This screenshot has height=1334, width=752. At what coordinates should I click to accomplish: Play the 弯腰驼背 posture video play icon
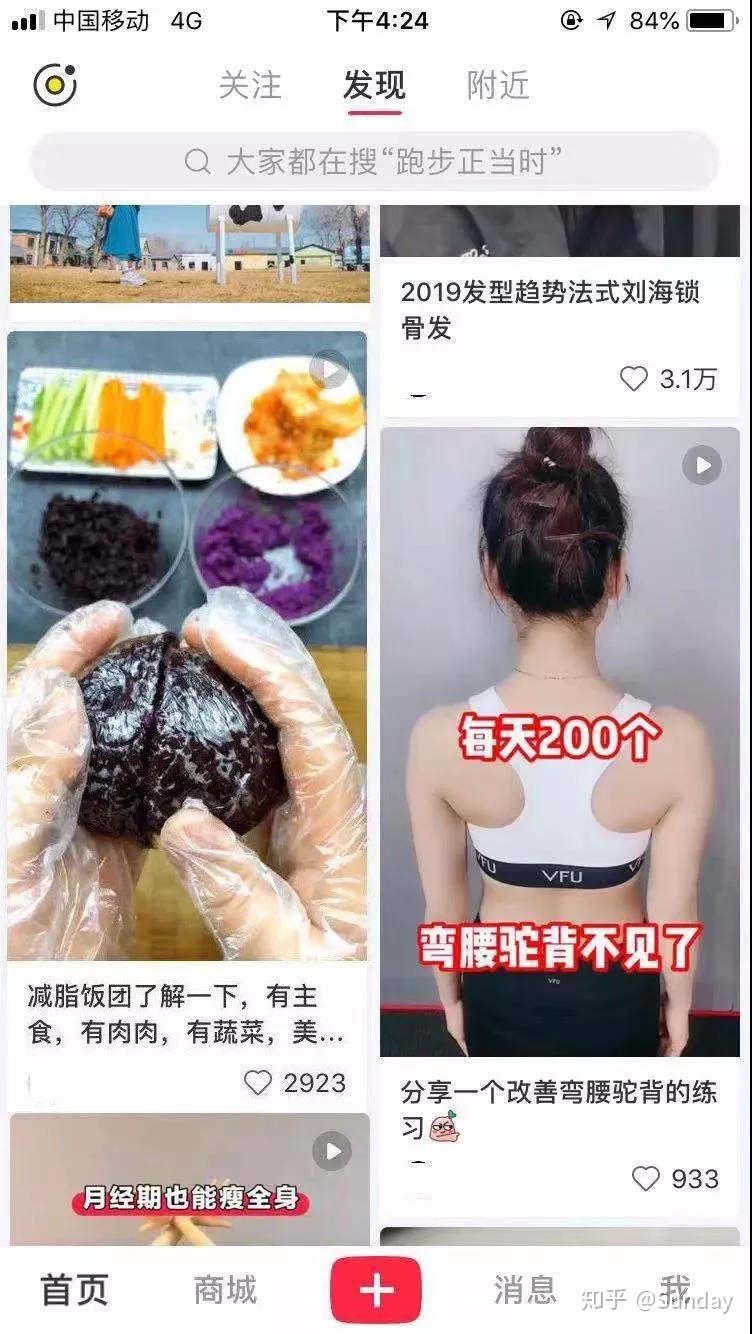point(701,464)
